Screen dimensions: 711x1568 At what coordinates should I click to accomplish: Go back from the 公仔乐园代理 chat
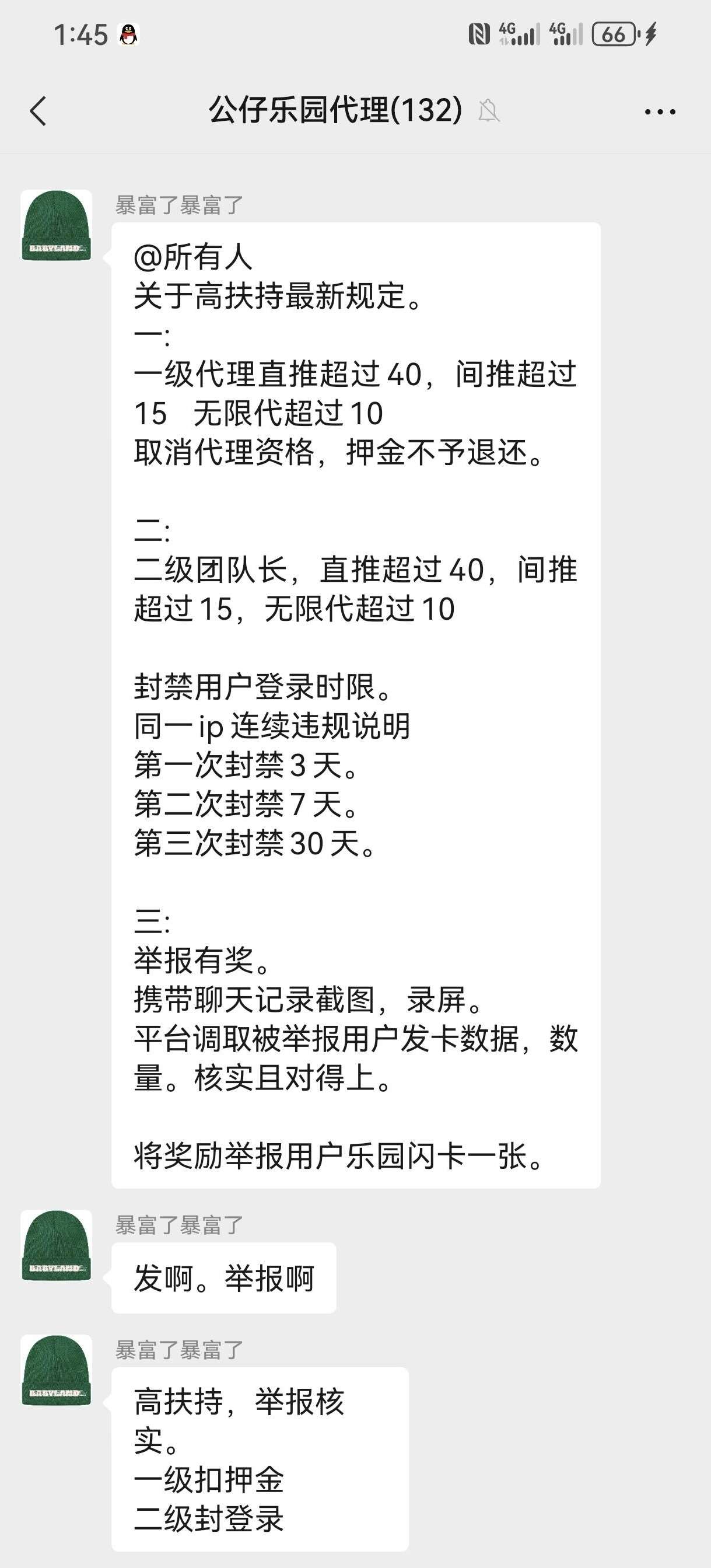coord(38,111)
